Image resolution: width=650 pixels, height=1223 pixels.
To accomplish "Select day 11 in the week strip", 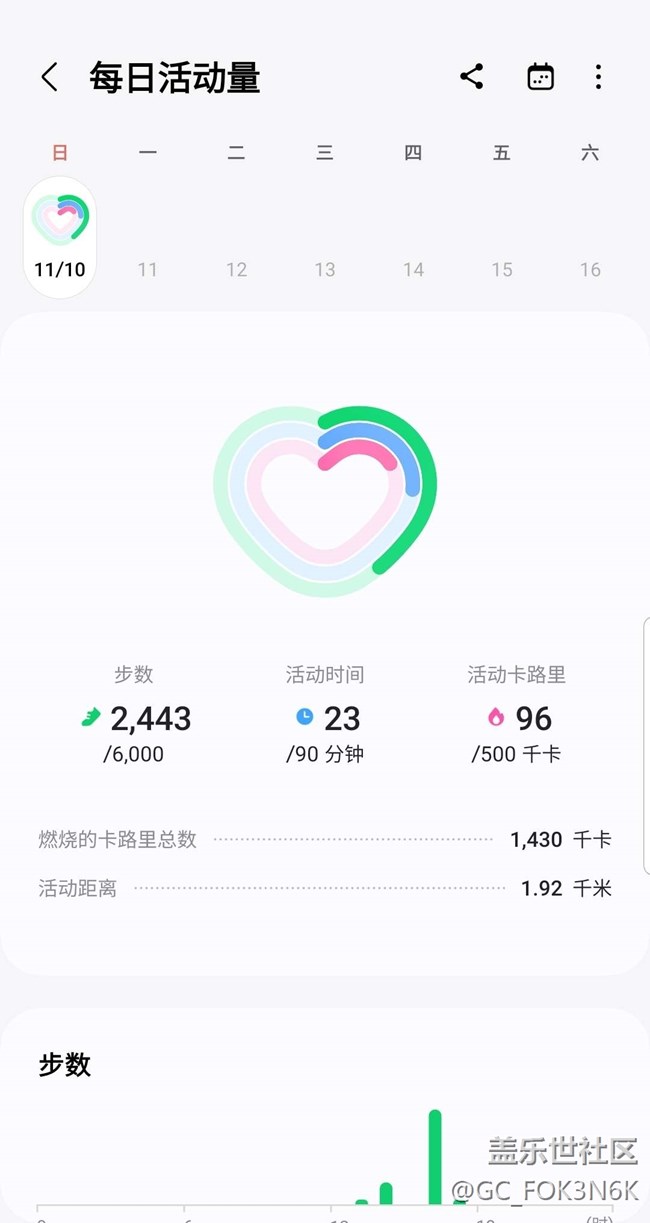I will [x=148, y=269].
